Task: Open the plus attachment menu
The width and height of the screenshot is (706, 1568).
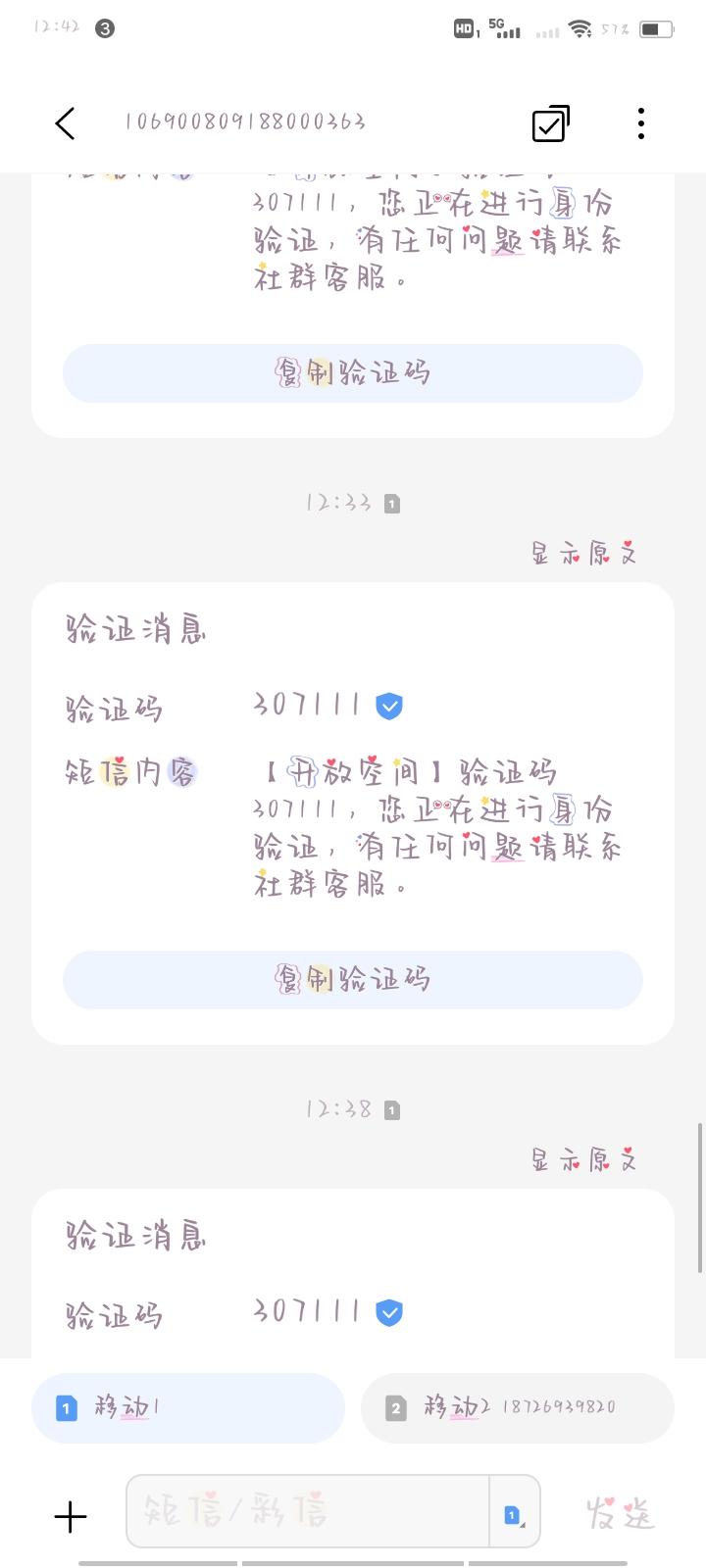Action: (x=71, y=1516)
